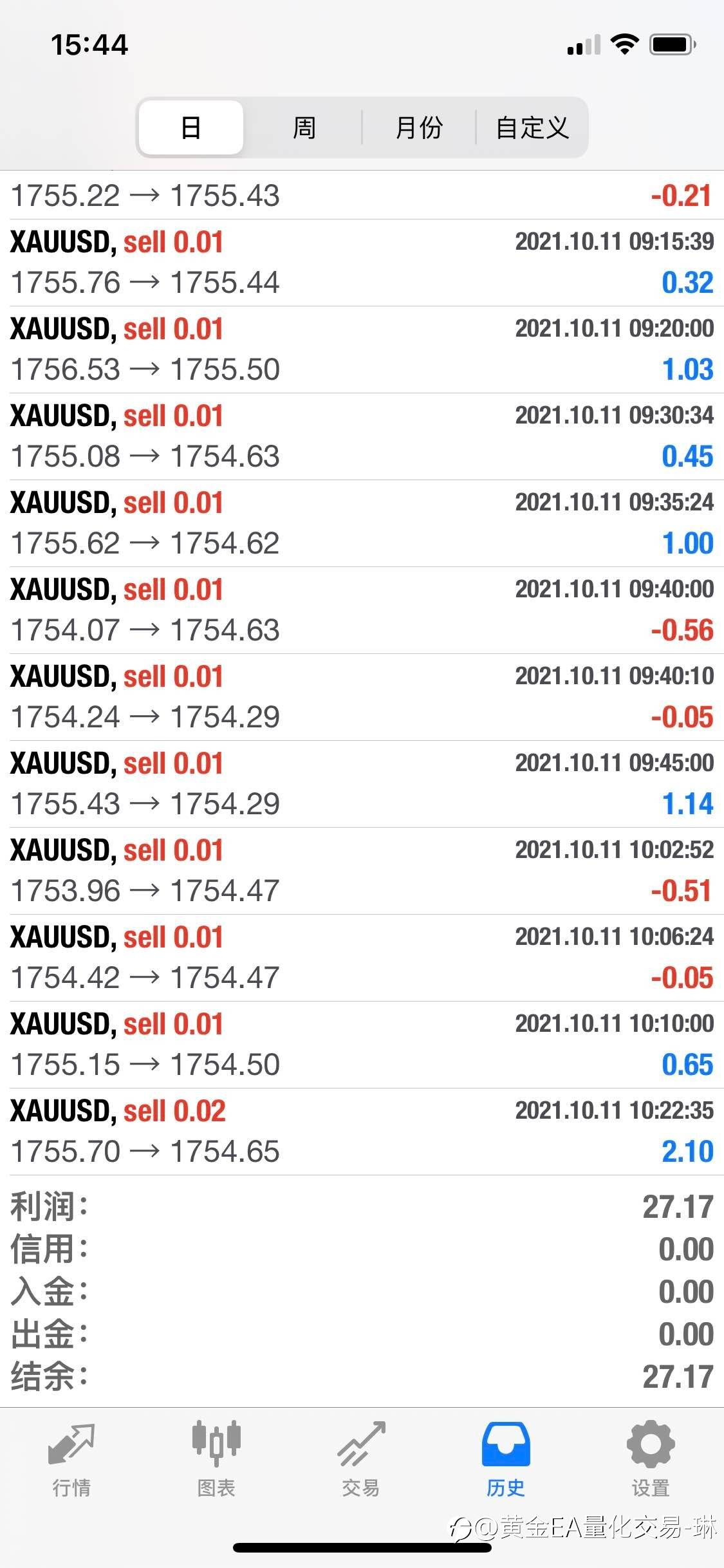Screen dimensions: 724x1568
Task: Expand the trade closed at 09:15:39
Action: (x=362, y=263)
